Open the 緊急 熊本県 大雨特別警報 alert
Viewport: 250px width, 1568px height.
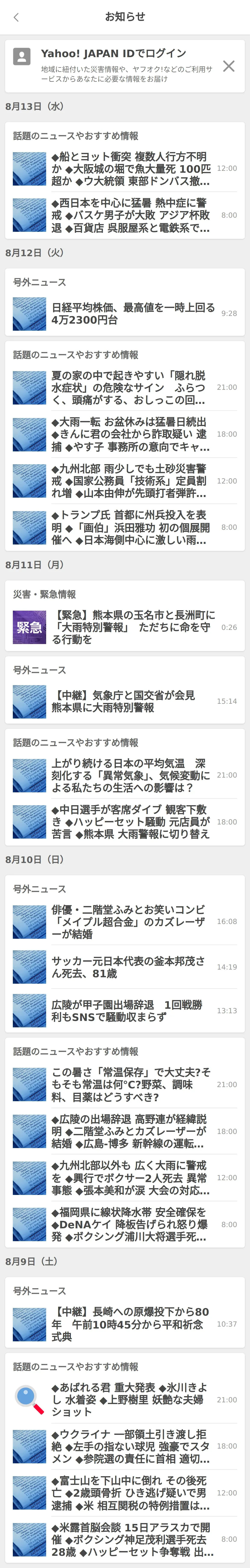tap(125, 627)
